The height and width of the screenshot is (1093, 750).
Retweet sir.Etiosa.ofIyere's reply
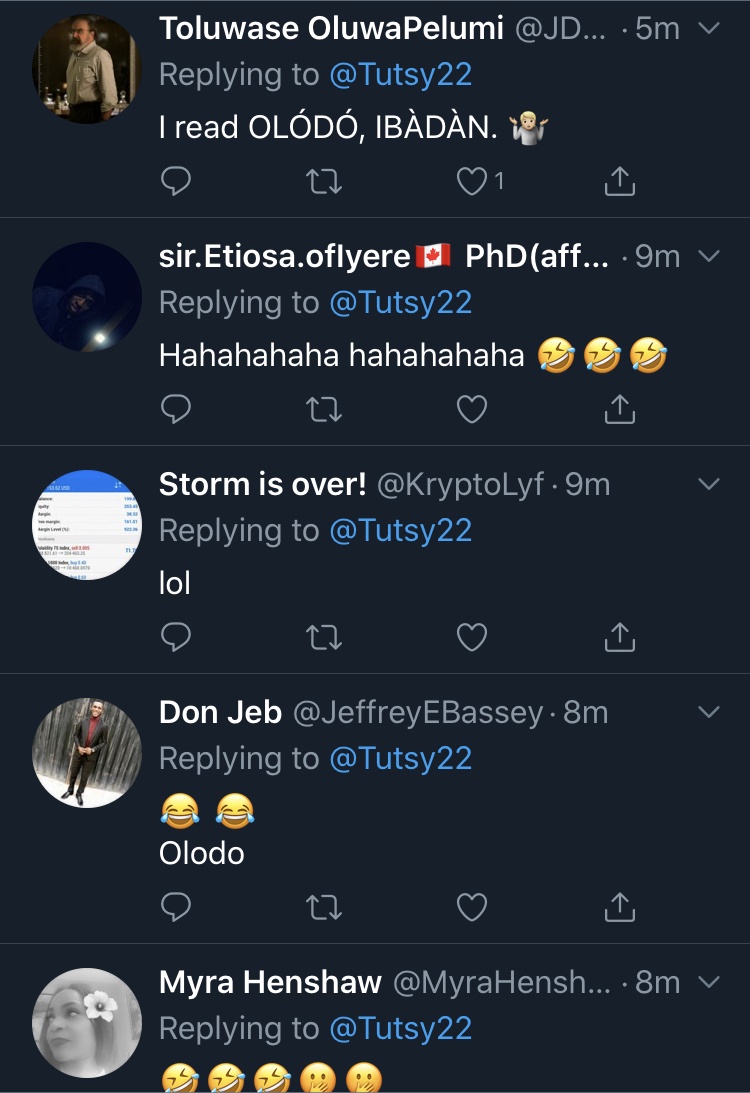pyautogui.click(x=323, y=409)
